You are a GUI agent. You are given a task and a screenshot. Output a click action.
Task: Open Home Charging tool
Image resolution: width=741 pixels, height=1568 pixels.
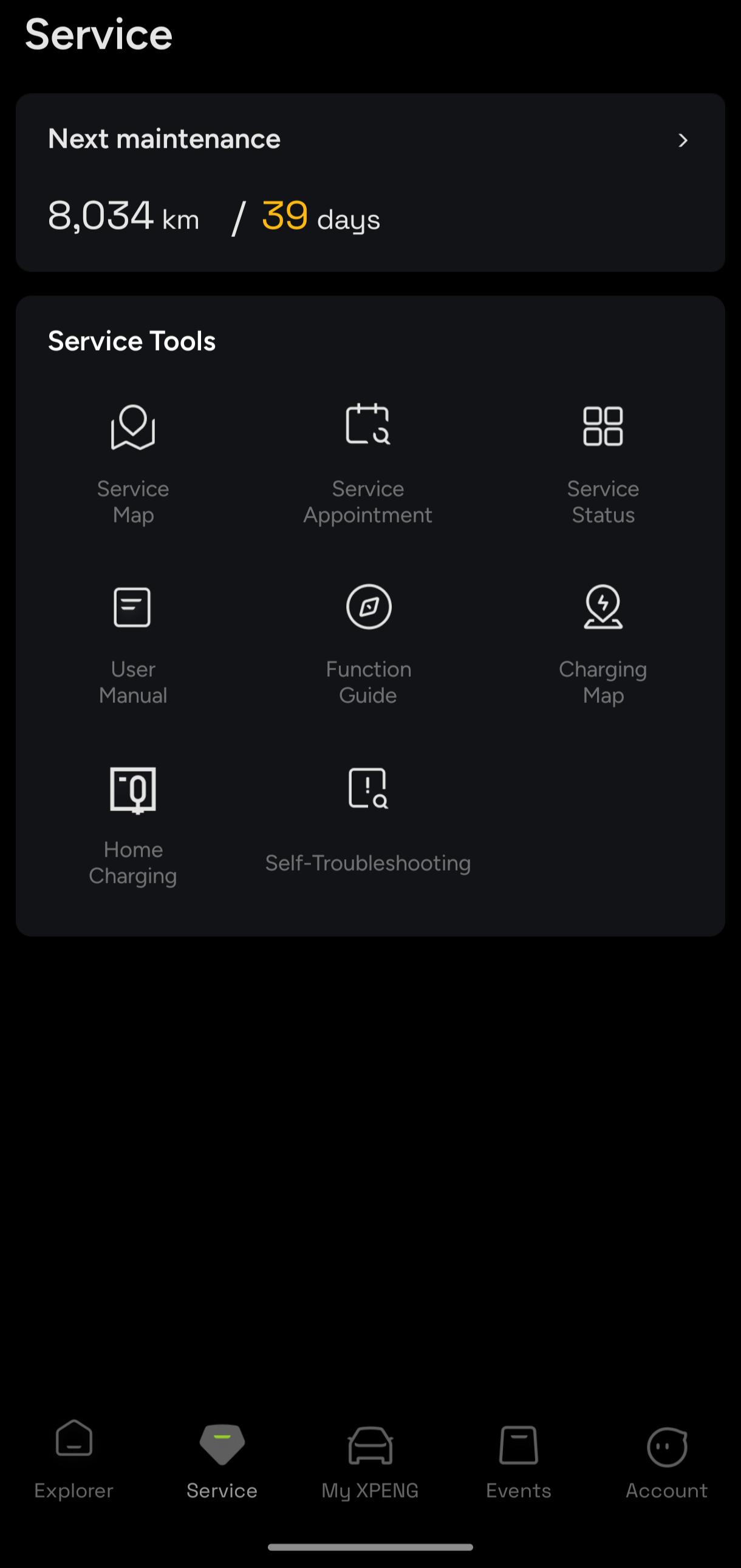(x=133, y=825)
